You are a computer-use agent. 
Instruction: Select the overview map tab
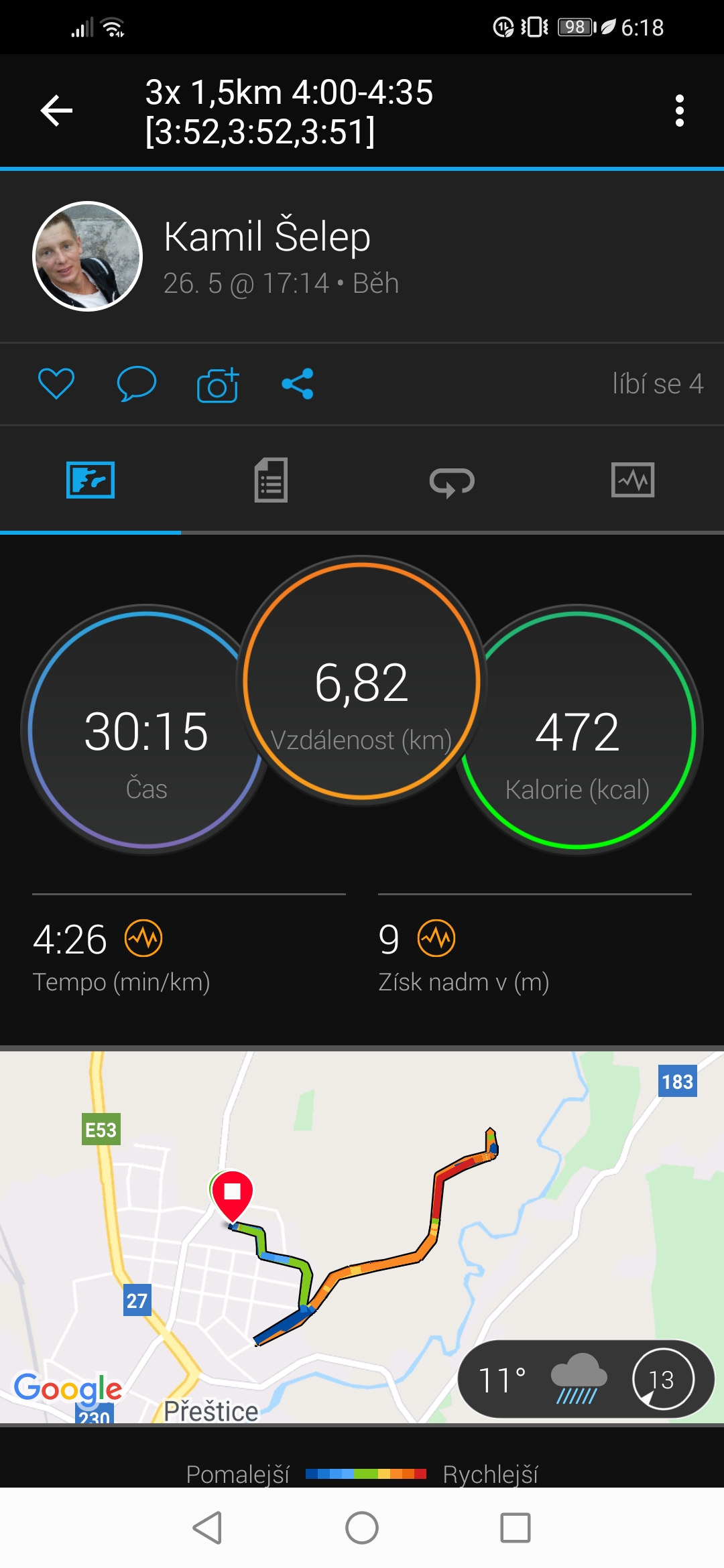click(90, 480)
